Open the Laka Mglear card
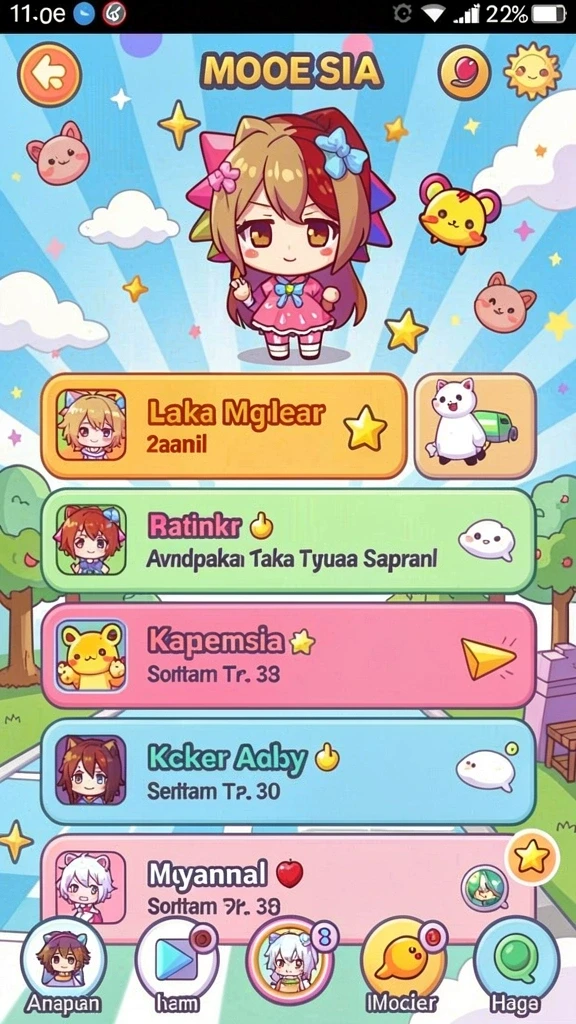This screenshot has width=576, height=1024. (x=224, y=426)
